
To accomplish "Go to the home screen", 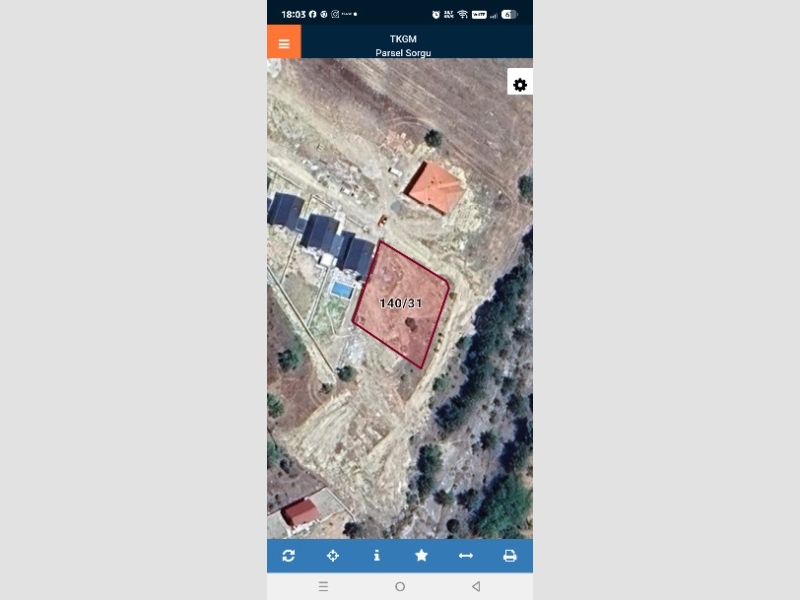I will (x=400, y=587).
